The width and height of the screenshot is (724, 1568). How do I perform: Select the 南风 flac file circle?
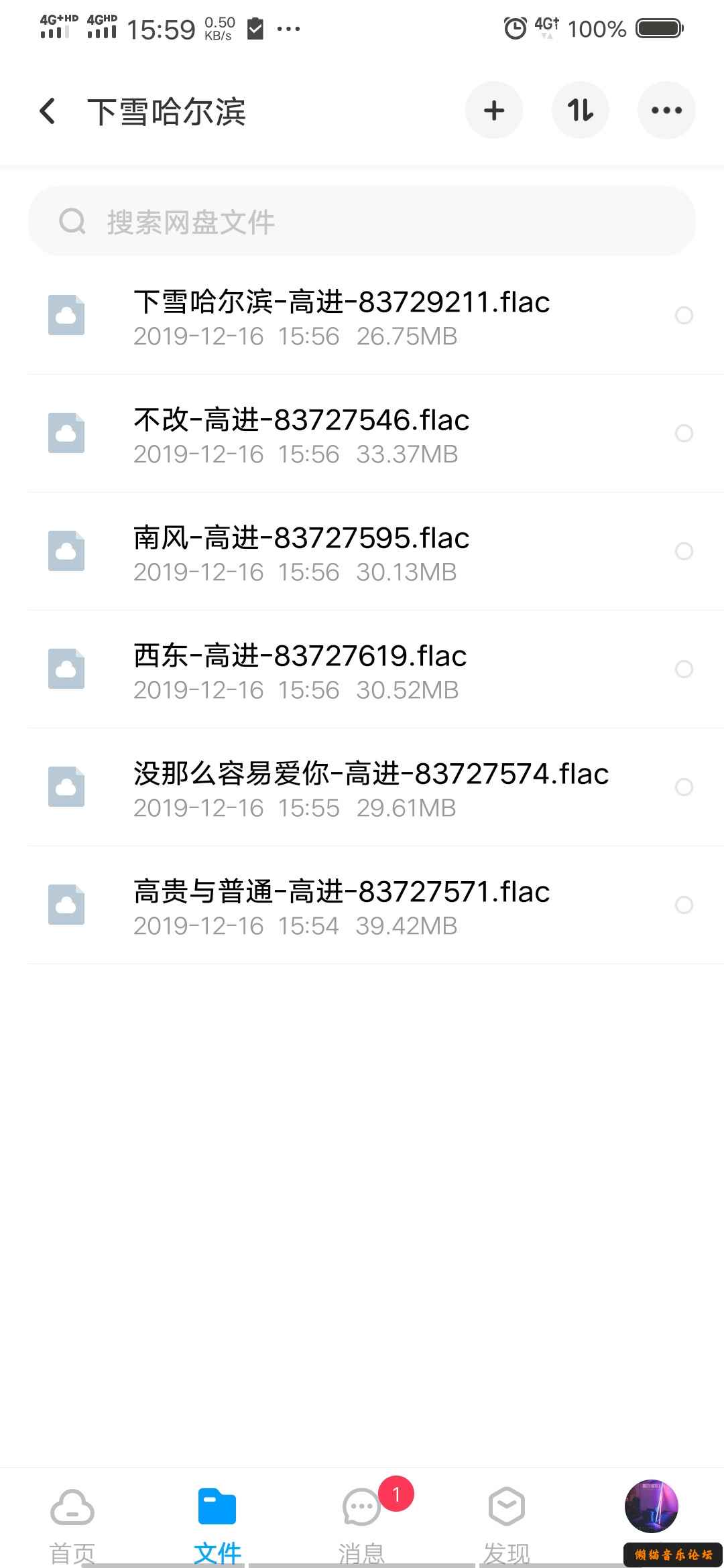684,551
